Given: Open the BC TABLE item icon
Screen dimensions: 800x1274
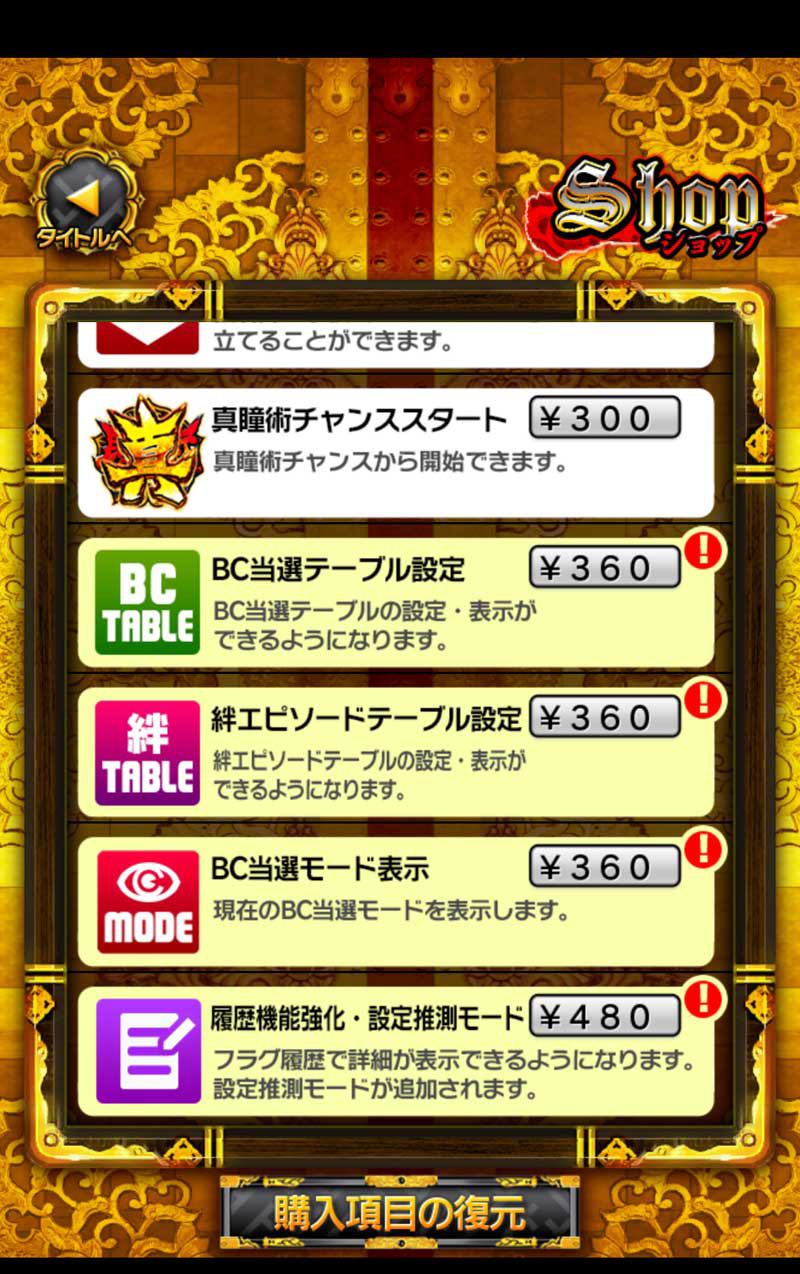Looking at the screenshot, I should tap(148, 602).
